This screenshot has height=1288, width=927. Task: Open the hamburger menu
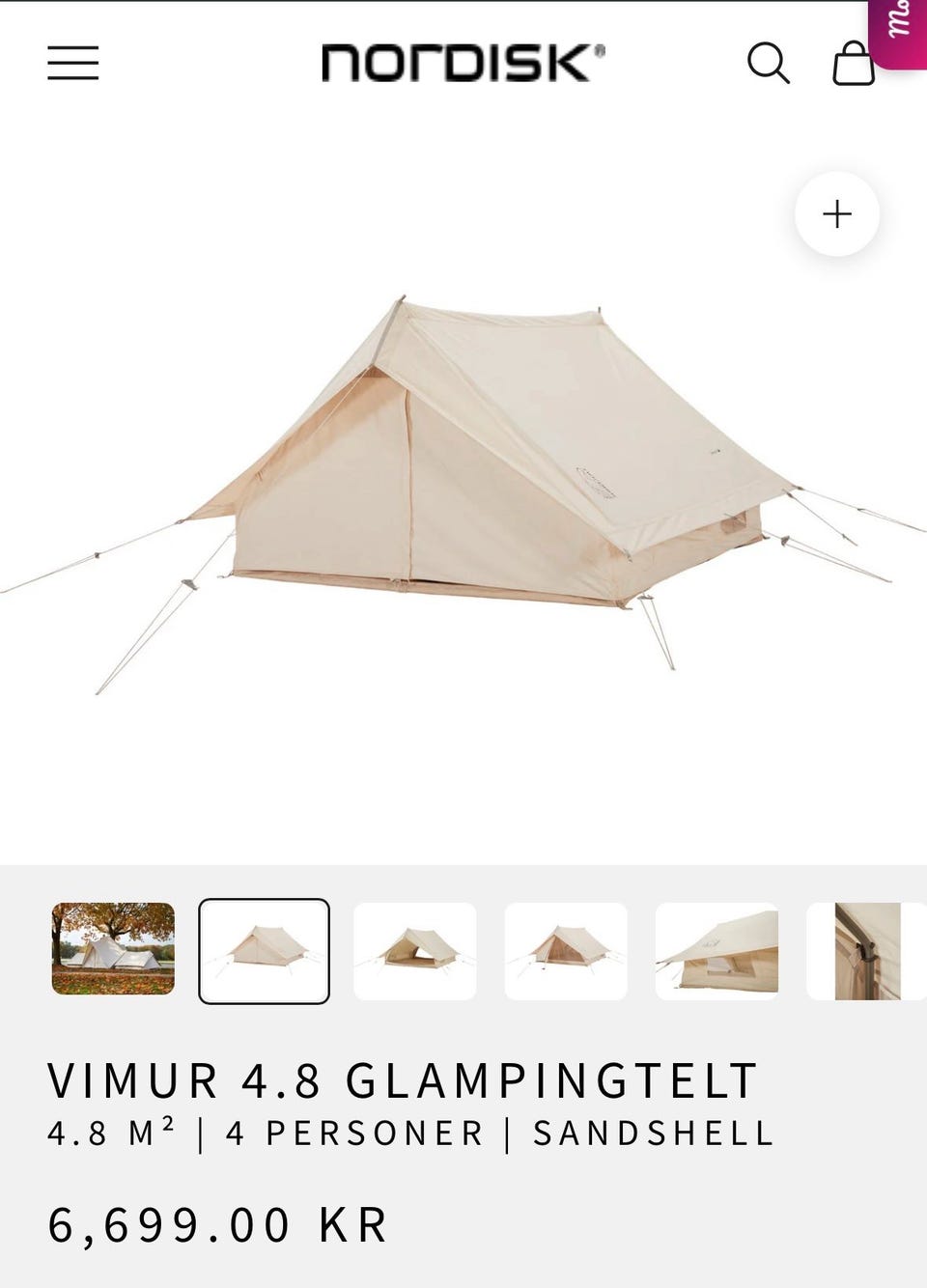[73, 63]
